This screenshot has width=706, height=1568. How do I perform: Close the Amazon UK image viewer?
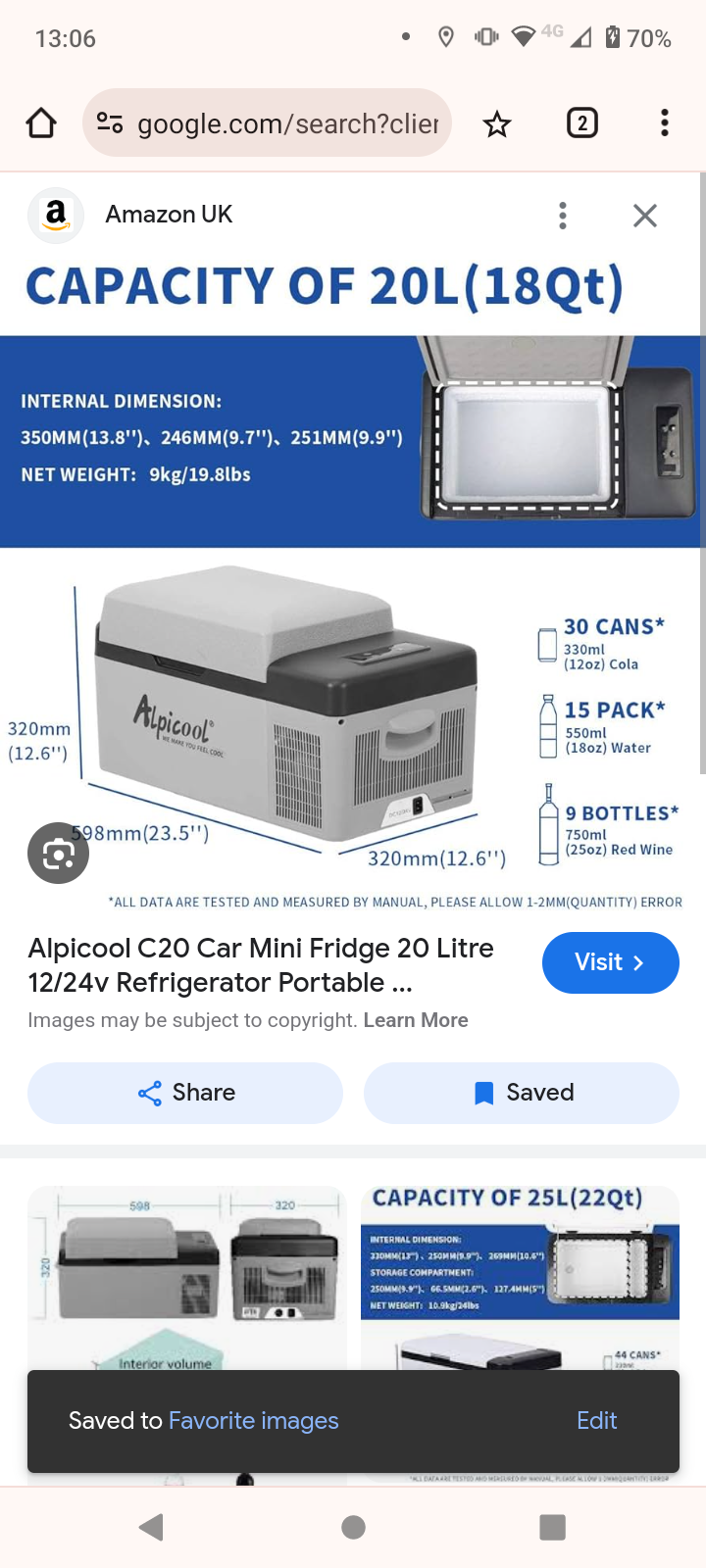point(645,216)
